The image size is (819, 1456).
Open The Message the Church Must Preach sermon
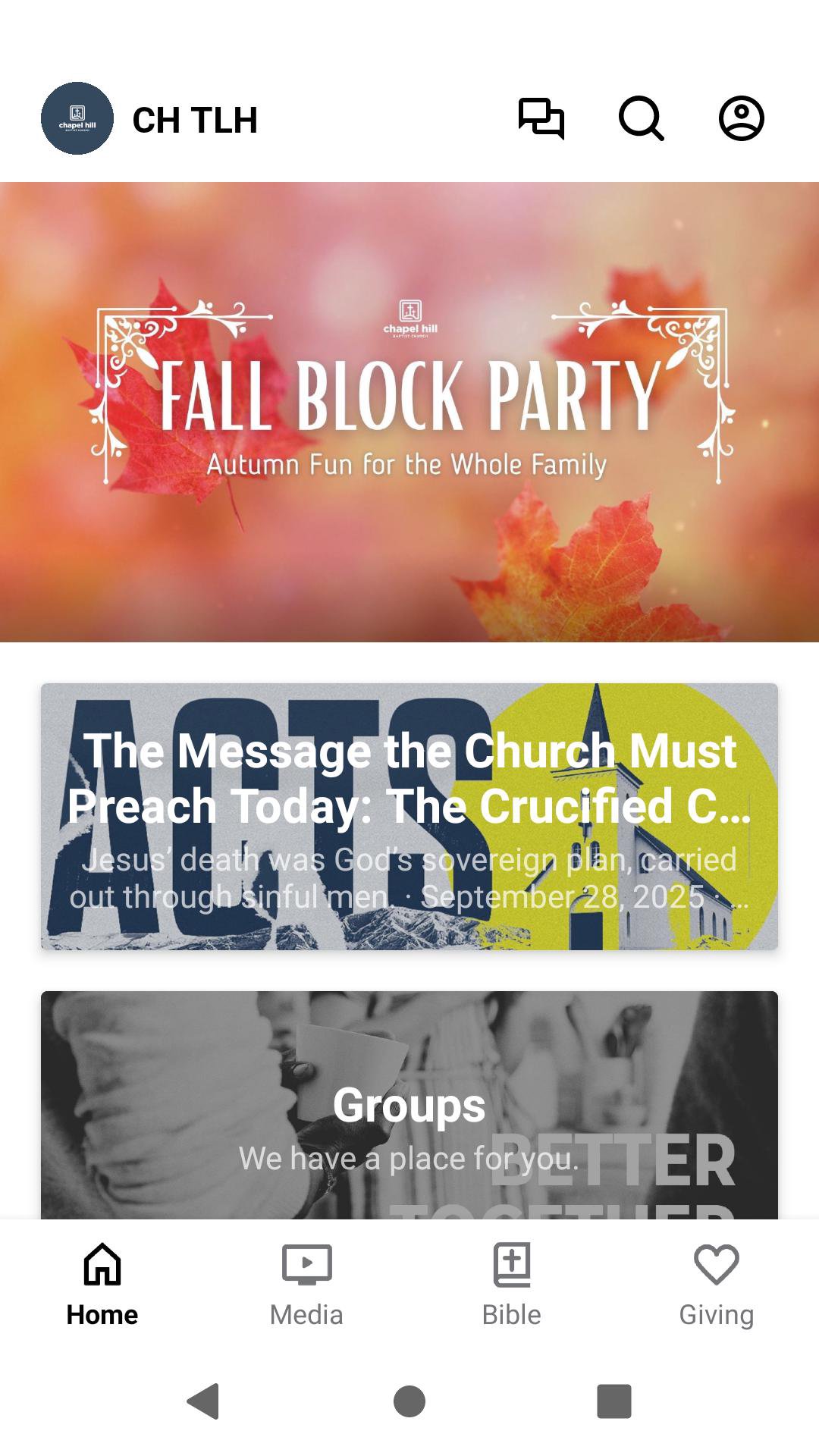tap(409, 816)
